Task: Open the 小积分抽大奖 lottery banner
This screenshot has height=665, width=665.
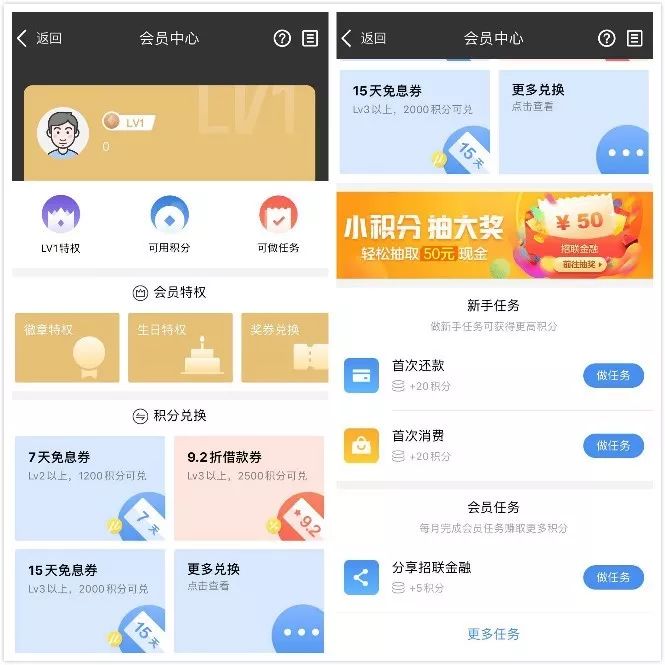Action: click(x=495, y=235)
